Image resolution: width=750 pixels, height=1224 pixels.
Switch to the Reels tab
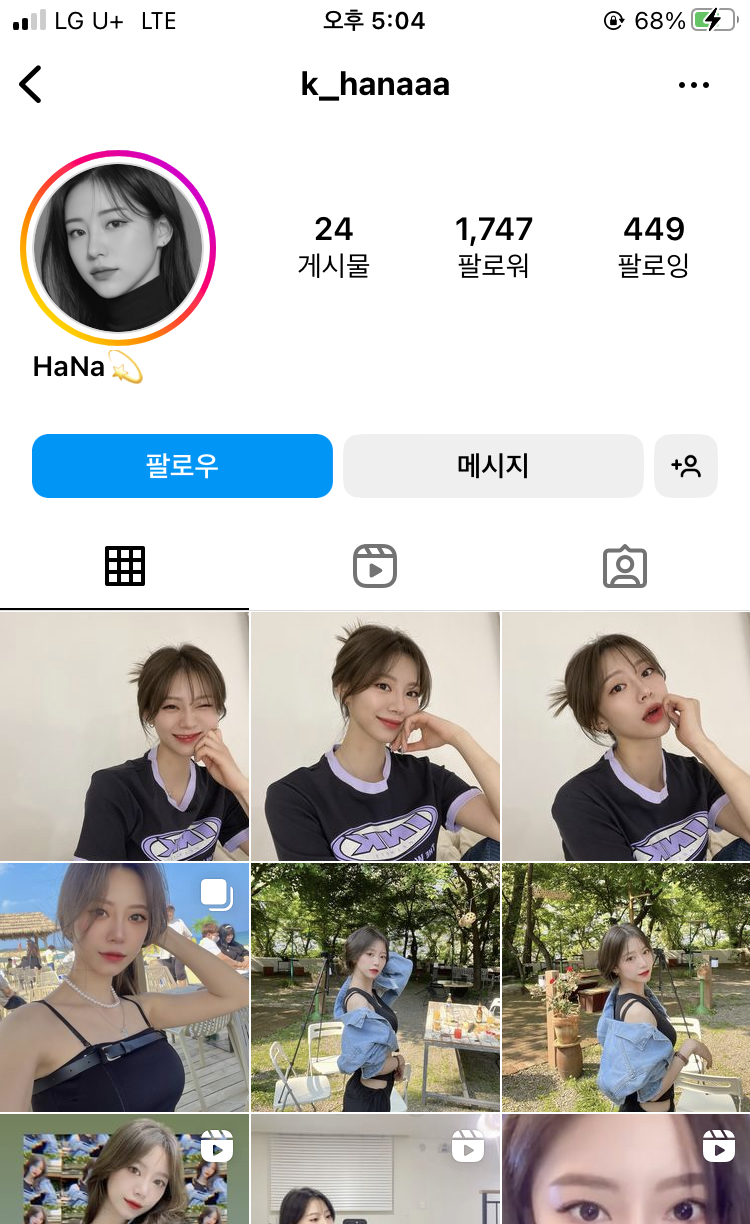(x=375, y=566)
